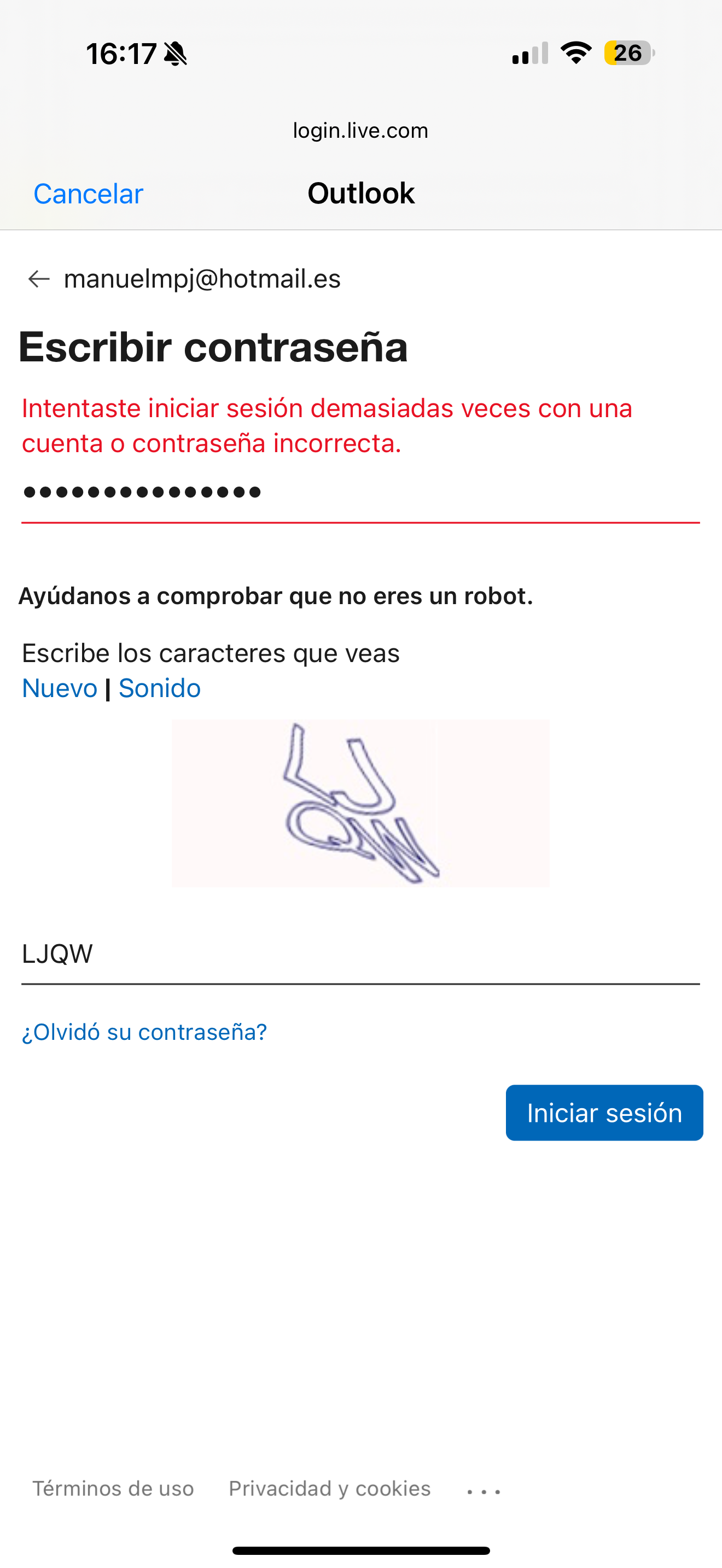
Task: Focus the password field
Action: [x=359, y=492]
